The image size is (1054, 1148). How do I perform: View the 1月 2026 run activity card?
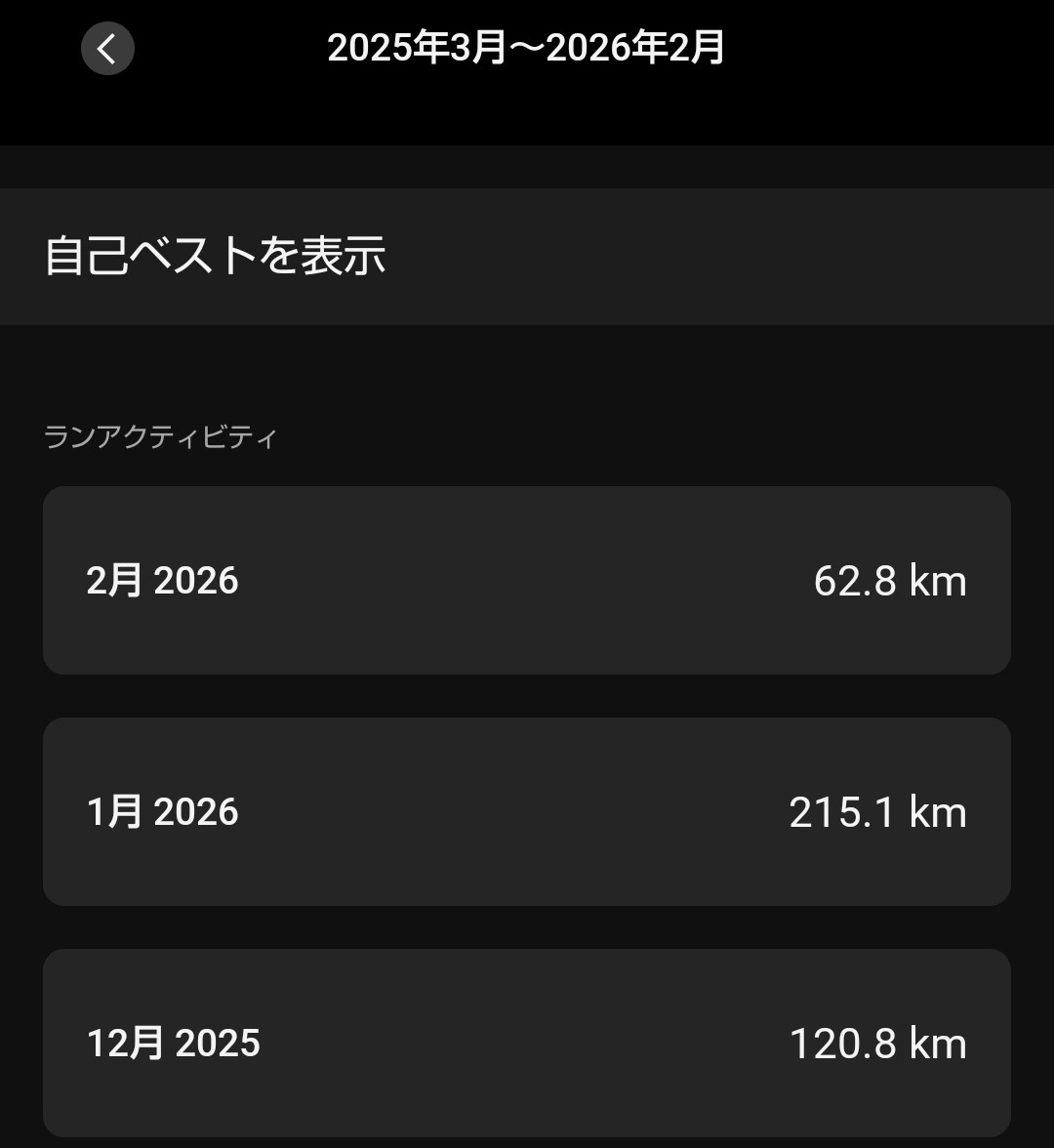pos(527,811)
